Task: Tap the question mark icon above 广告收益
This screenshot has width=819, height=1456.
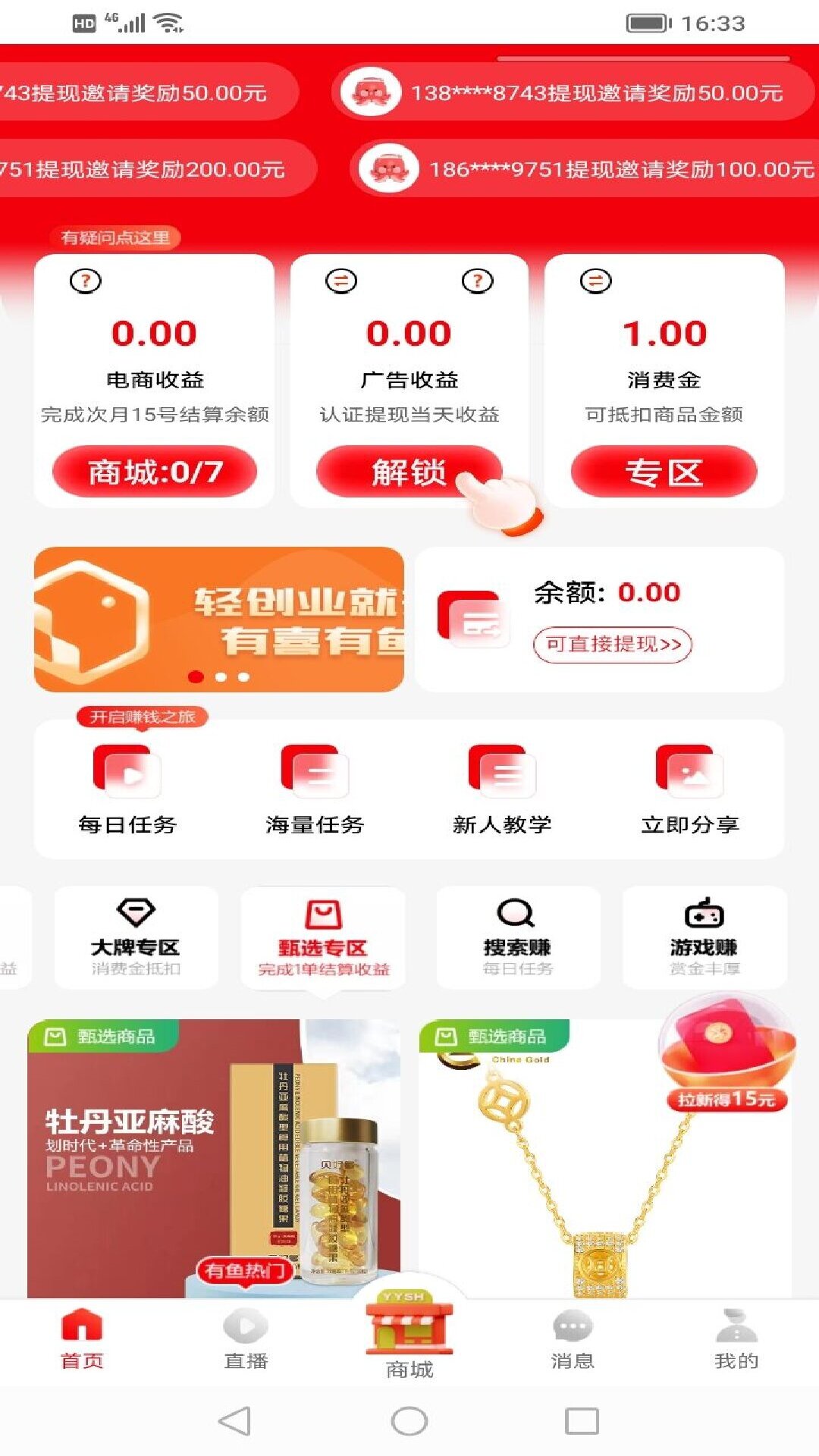Action: (477, 281)
